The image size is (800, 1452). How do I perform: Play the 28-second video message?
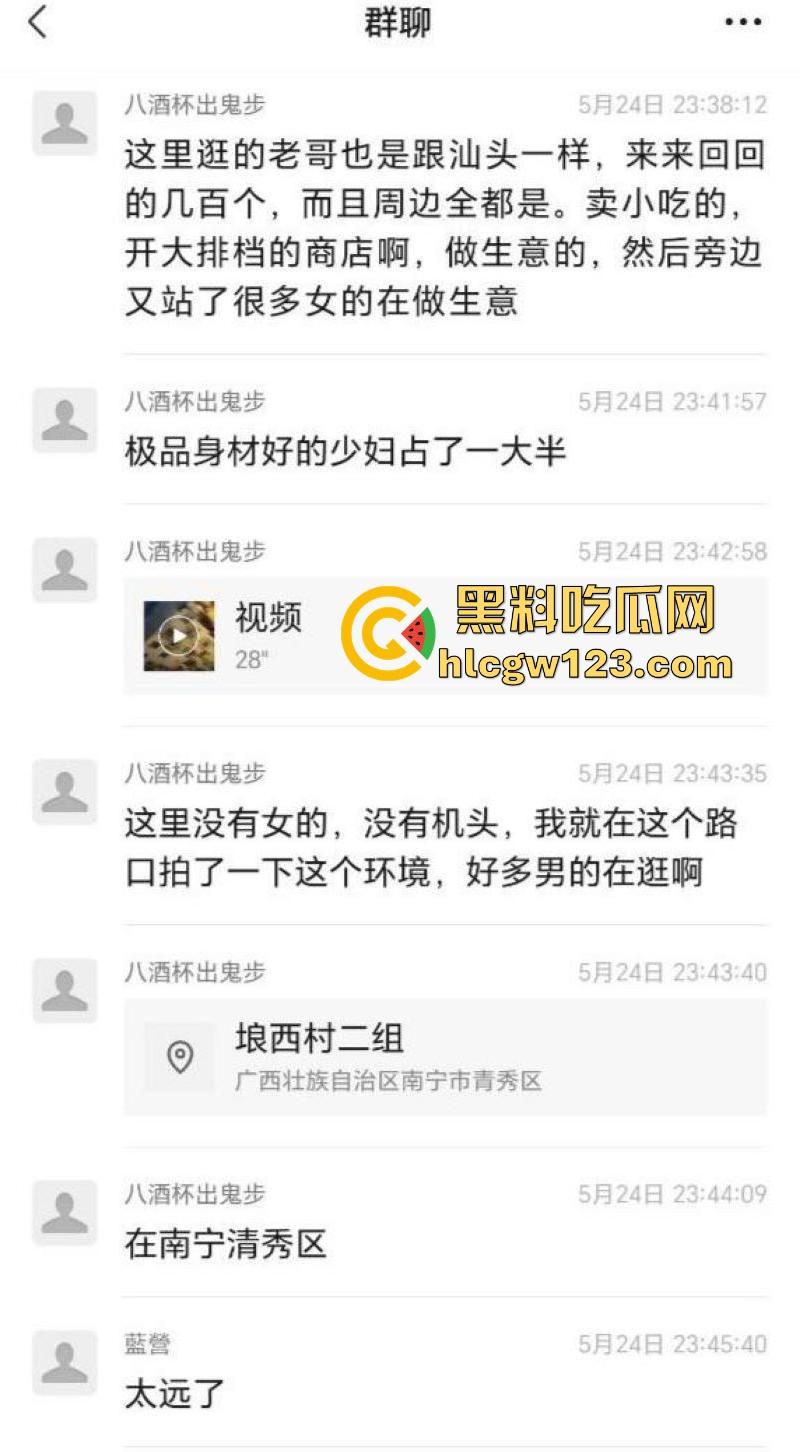[179, 635]
